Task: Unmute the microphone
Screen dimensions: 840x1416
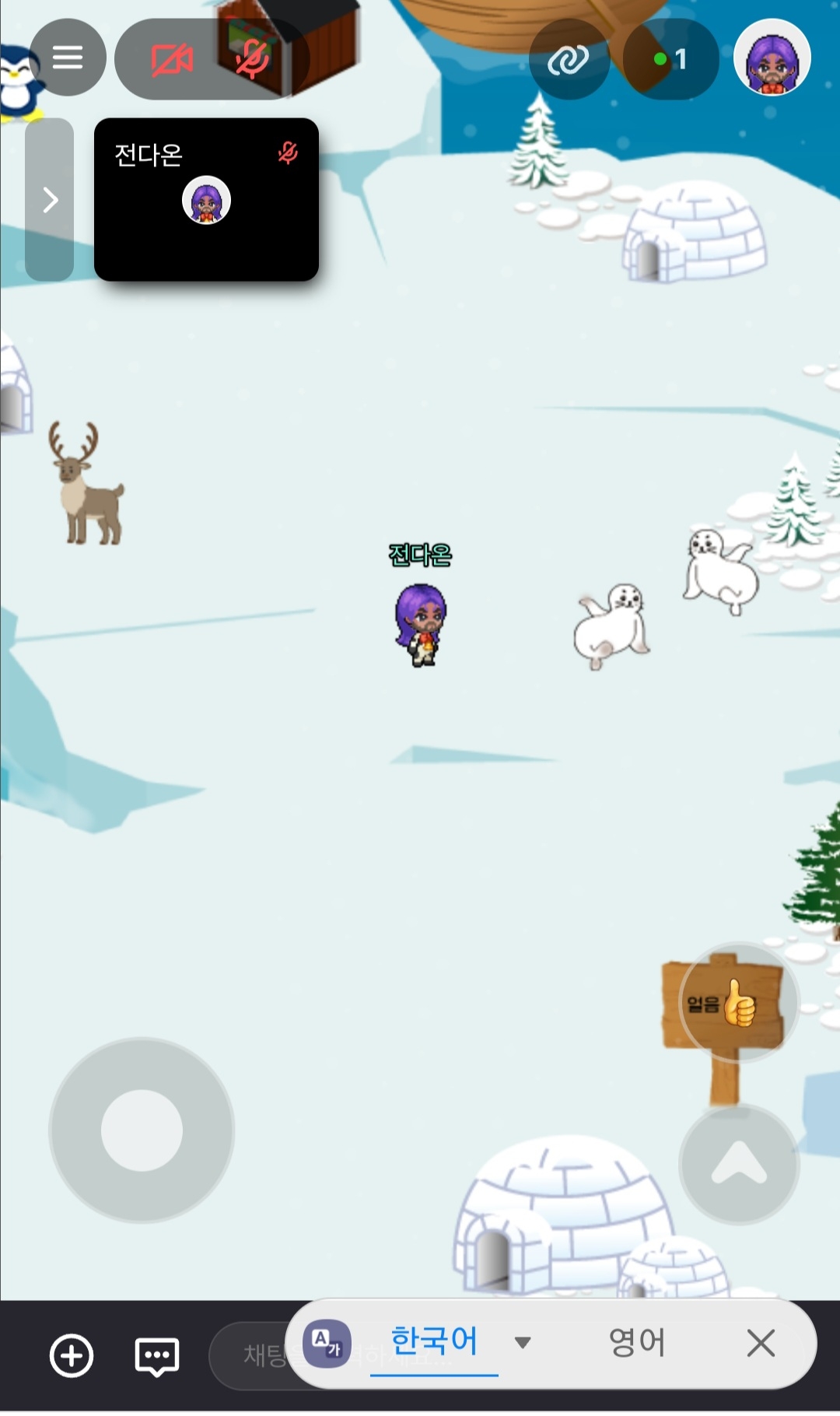Action: tap(253, 60)
